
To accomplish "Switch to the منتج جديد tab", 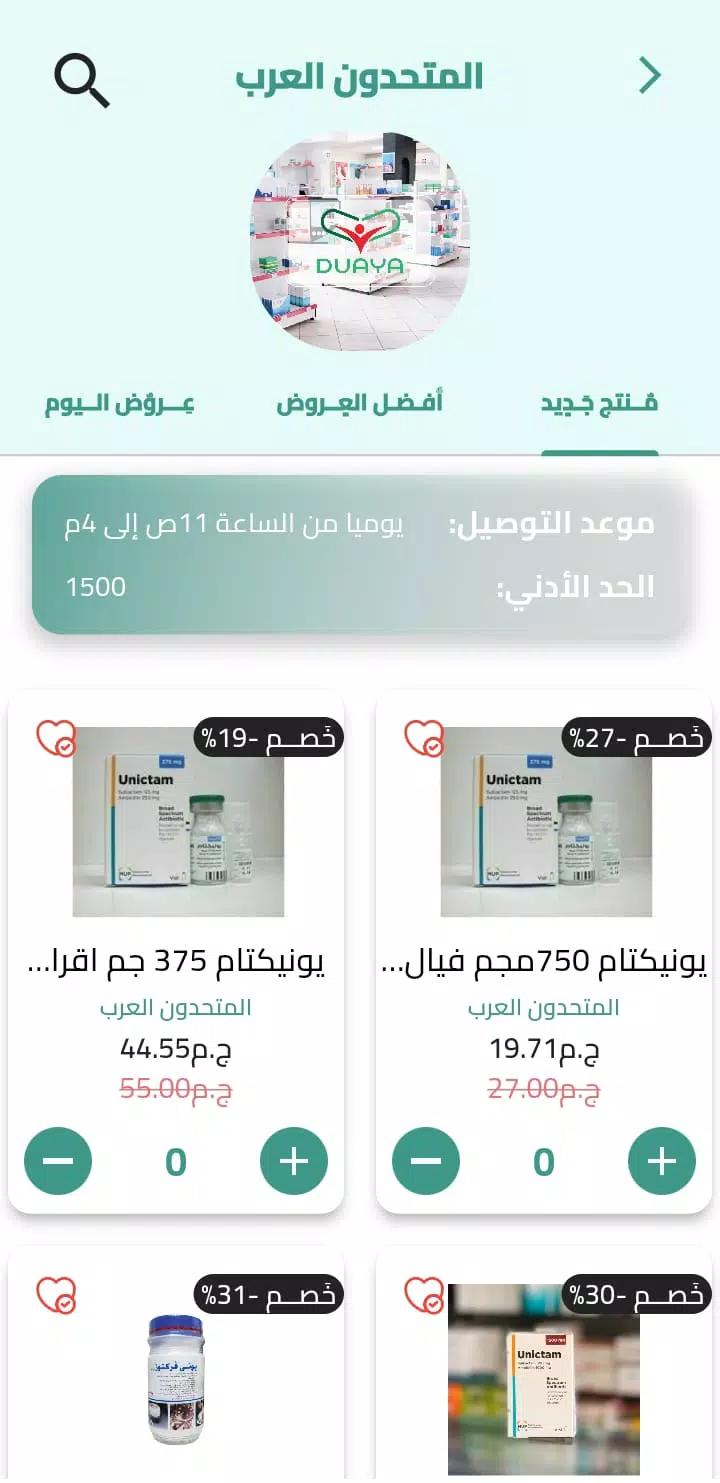I will click(599, 405).
